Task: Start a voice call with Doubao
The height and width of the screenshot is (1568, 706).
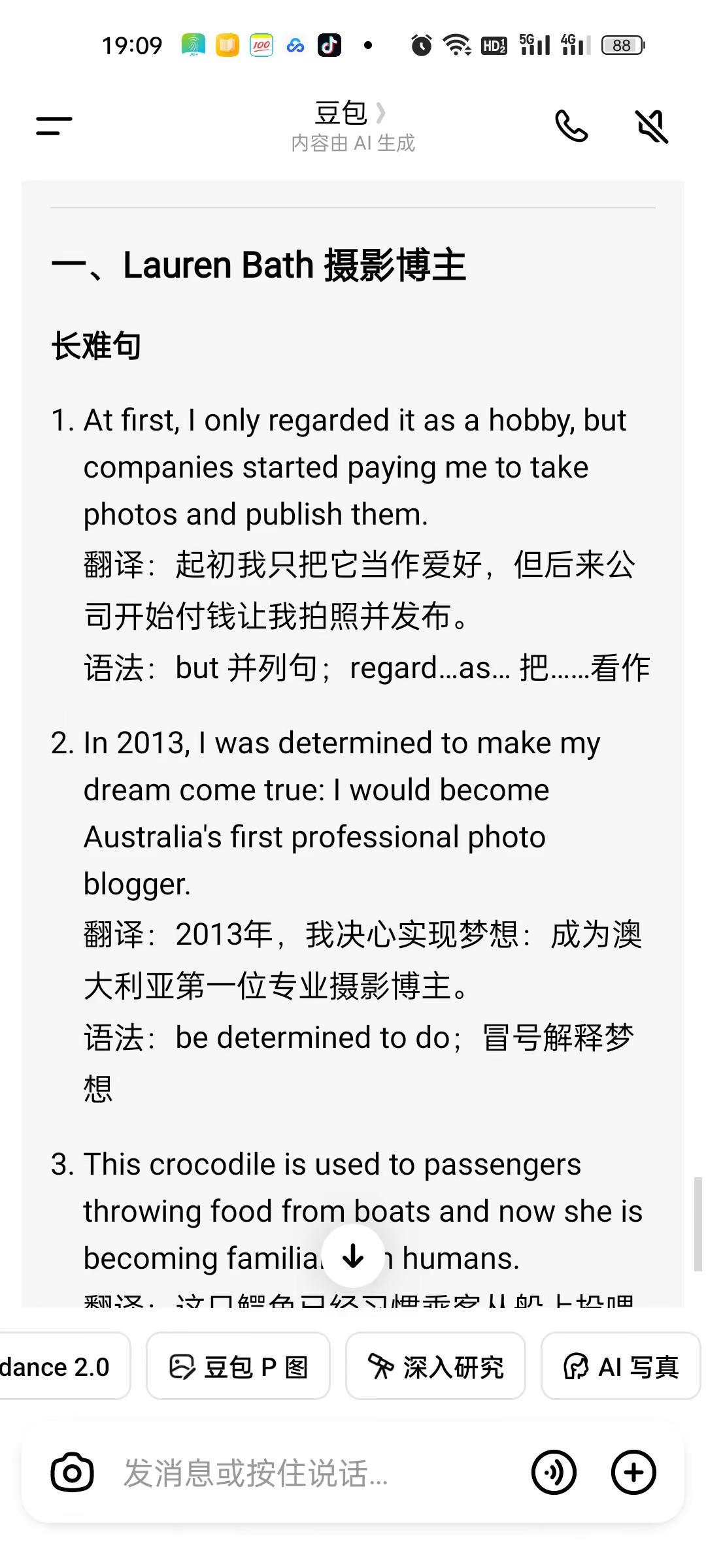Action: point(571,125)
